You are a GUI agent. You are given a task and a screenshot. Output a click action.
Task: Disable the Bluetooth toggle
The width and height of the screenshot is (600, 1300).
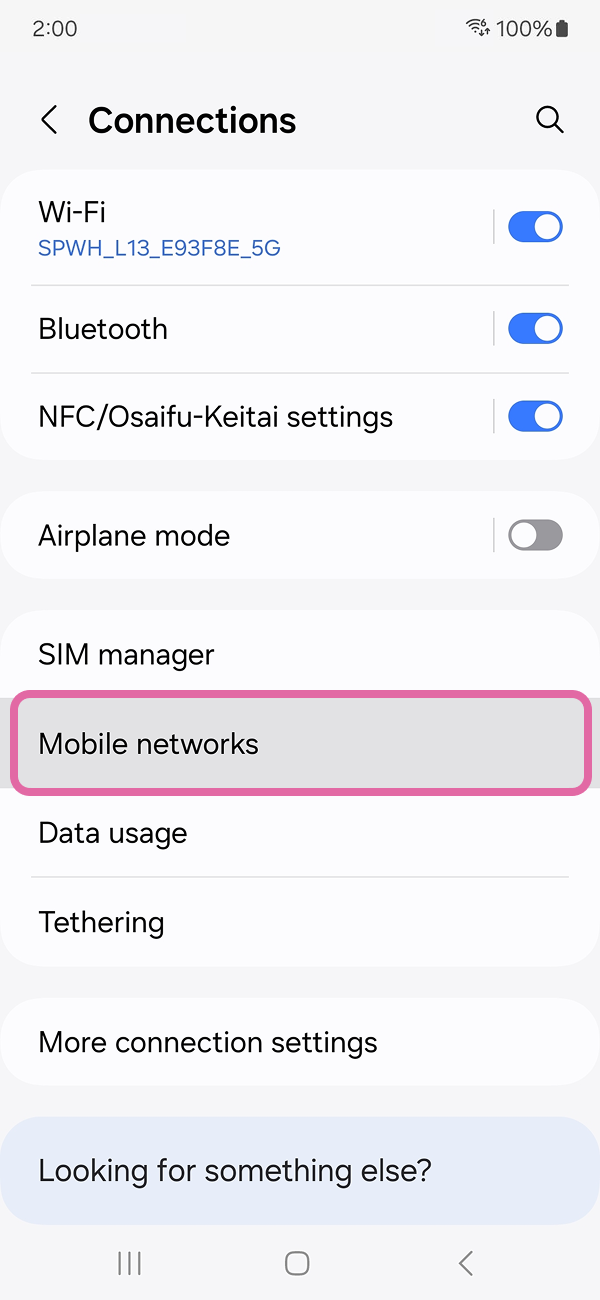pyautogui.click(x=535, y=329)
